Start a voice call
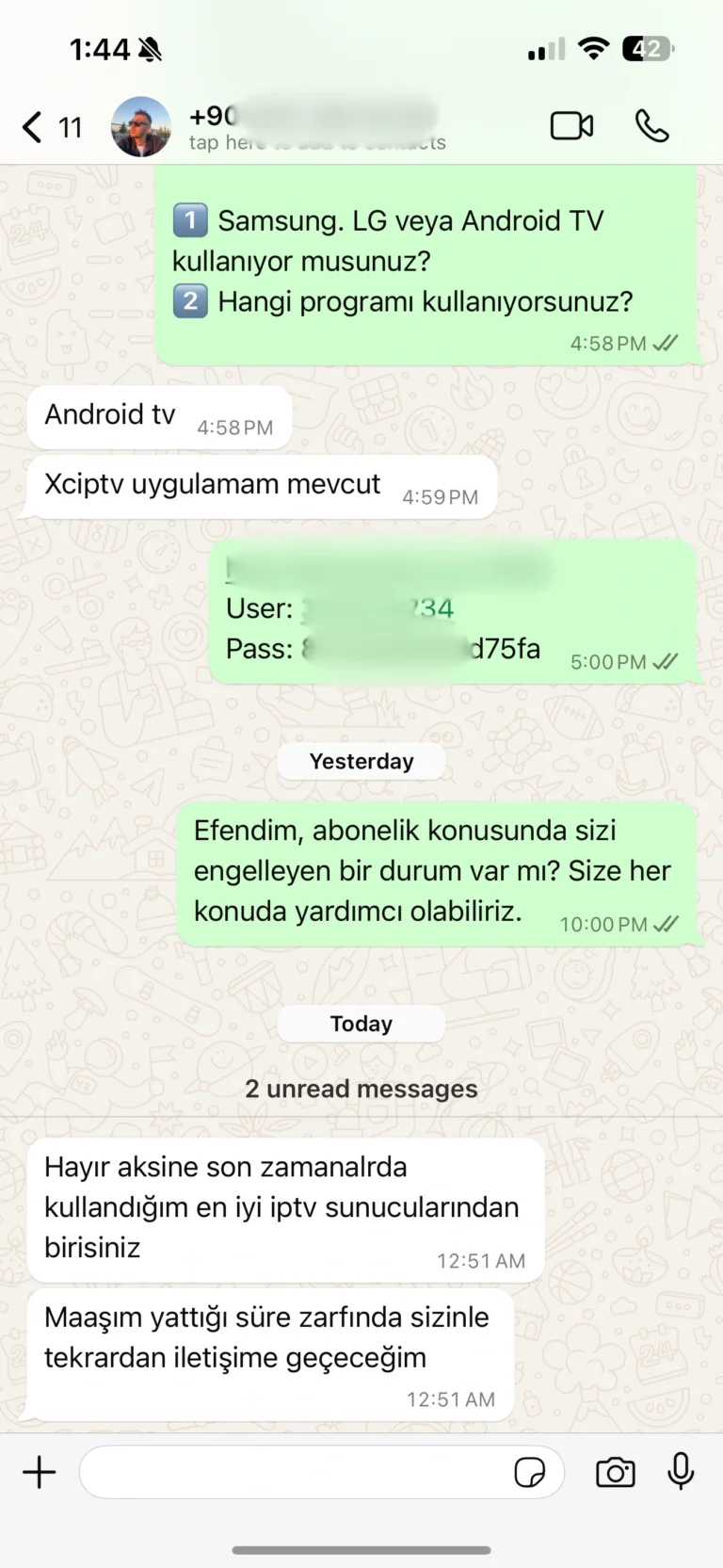Image resolution: width=723 pixels, height=1568 pixels. [651, 126]
